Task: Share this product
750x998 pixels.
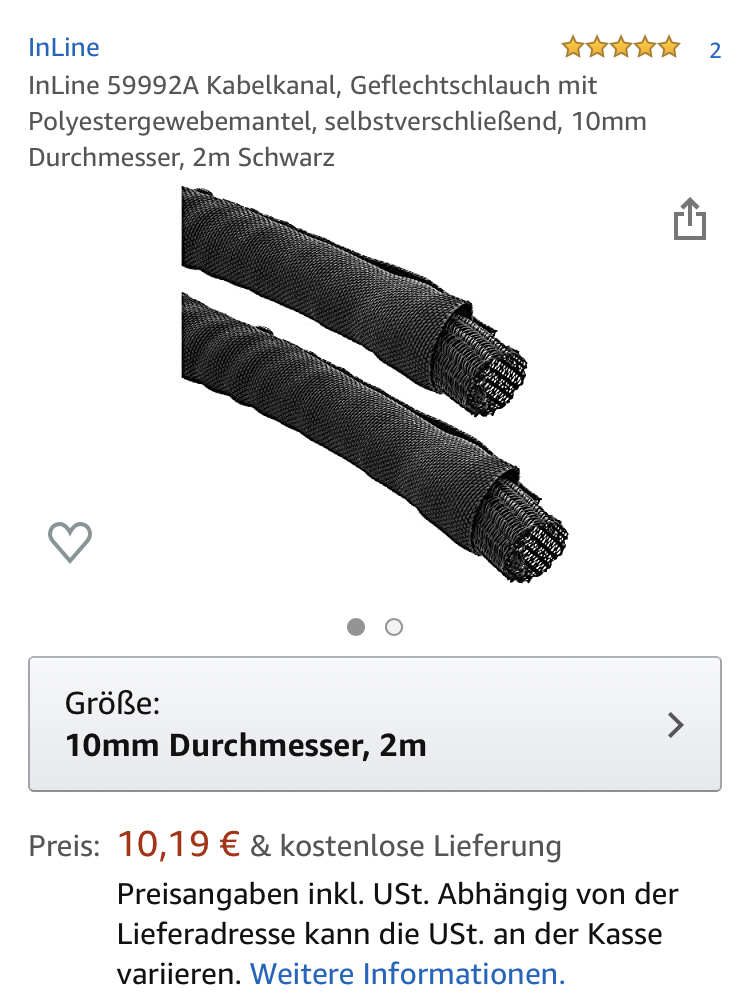Action: pyautogui.click(x=689, y=219)
